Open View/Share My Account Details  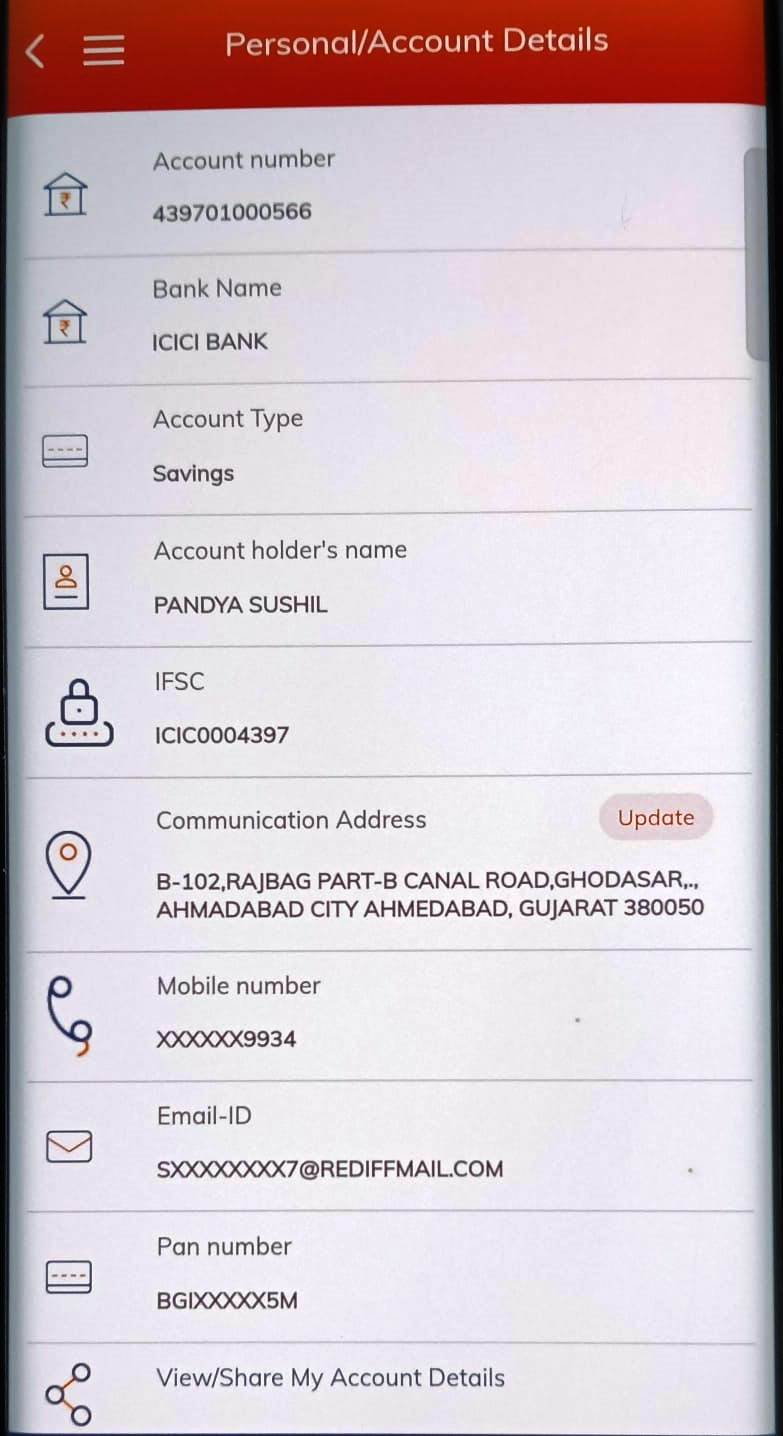330,1378
